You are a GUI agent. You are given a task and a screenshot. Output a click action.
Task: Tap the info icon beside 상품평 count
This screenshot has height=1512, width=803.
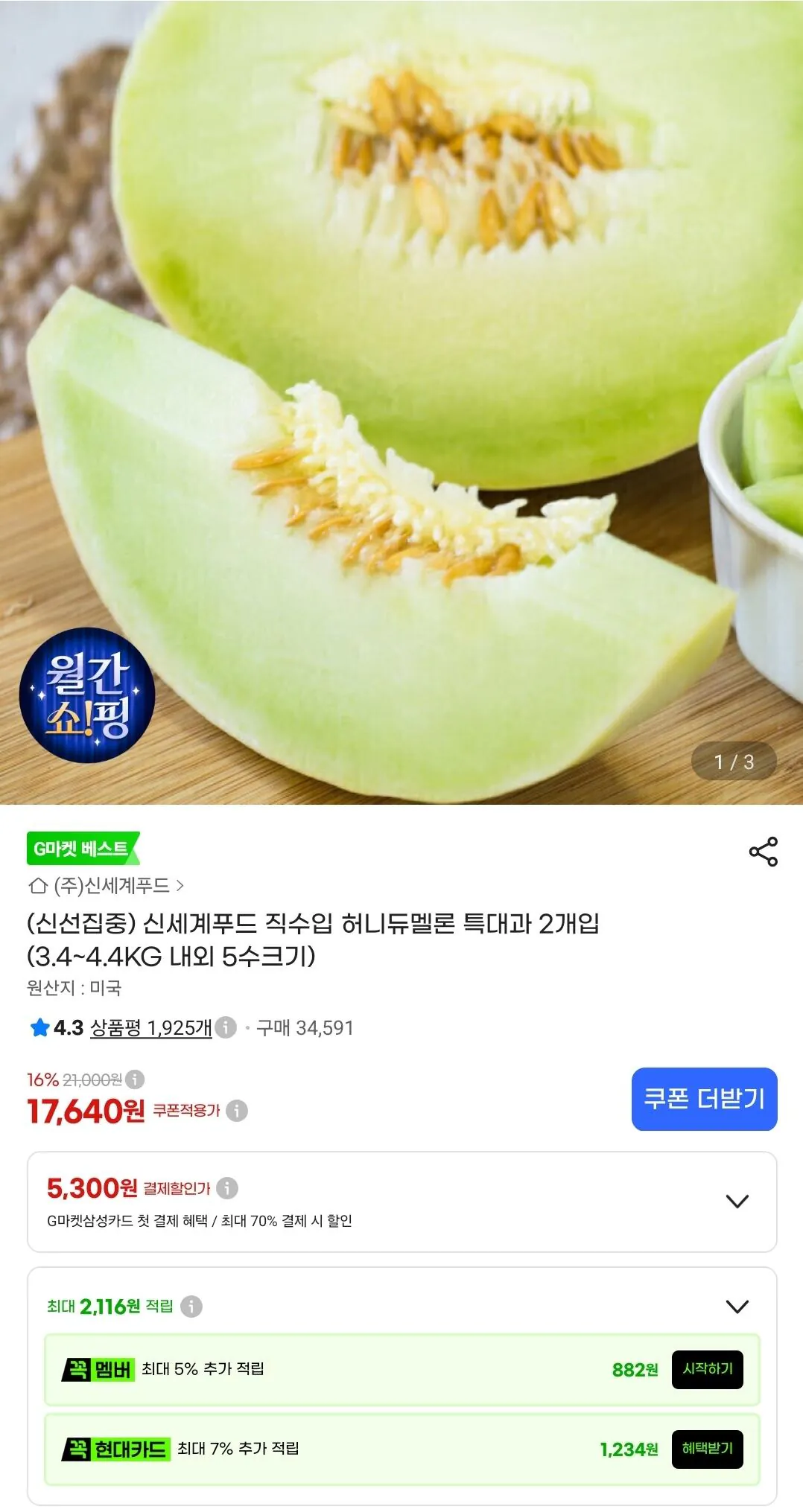[x=226, y=1027]
